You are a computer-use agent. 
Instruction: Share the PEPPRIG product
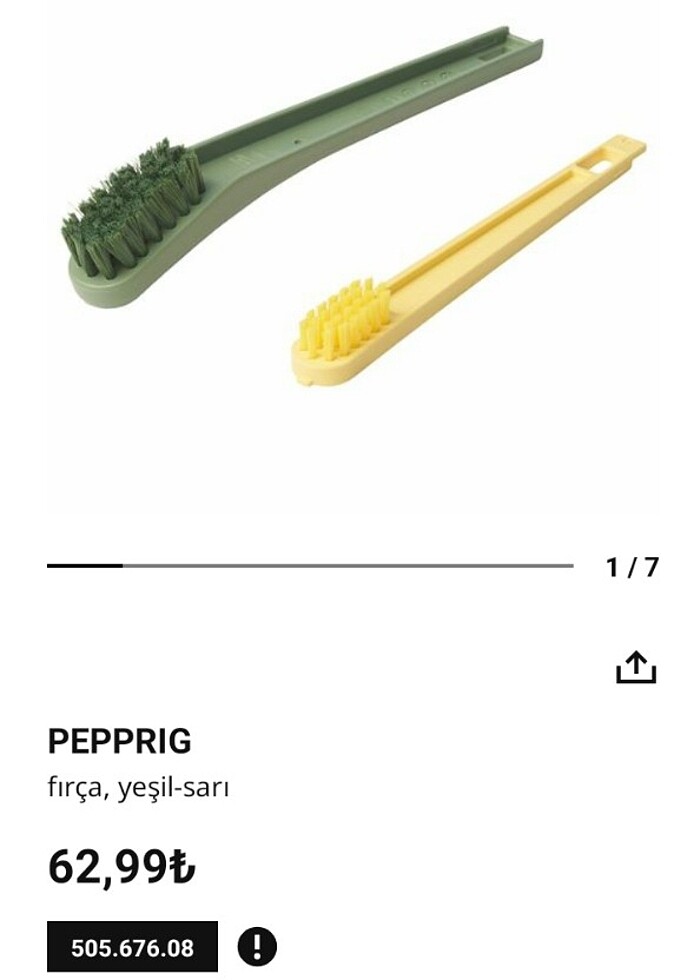click(x=636, y=667)
